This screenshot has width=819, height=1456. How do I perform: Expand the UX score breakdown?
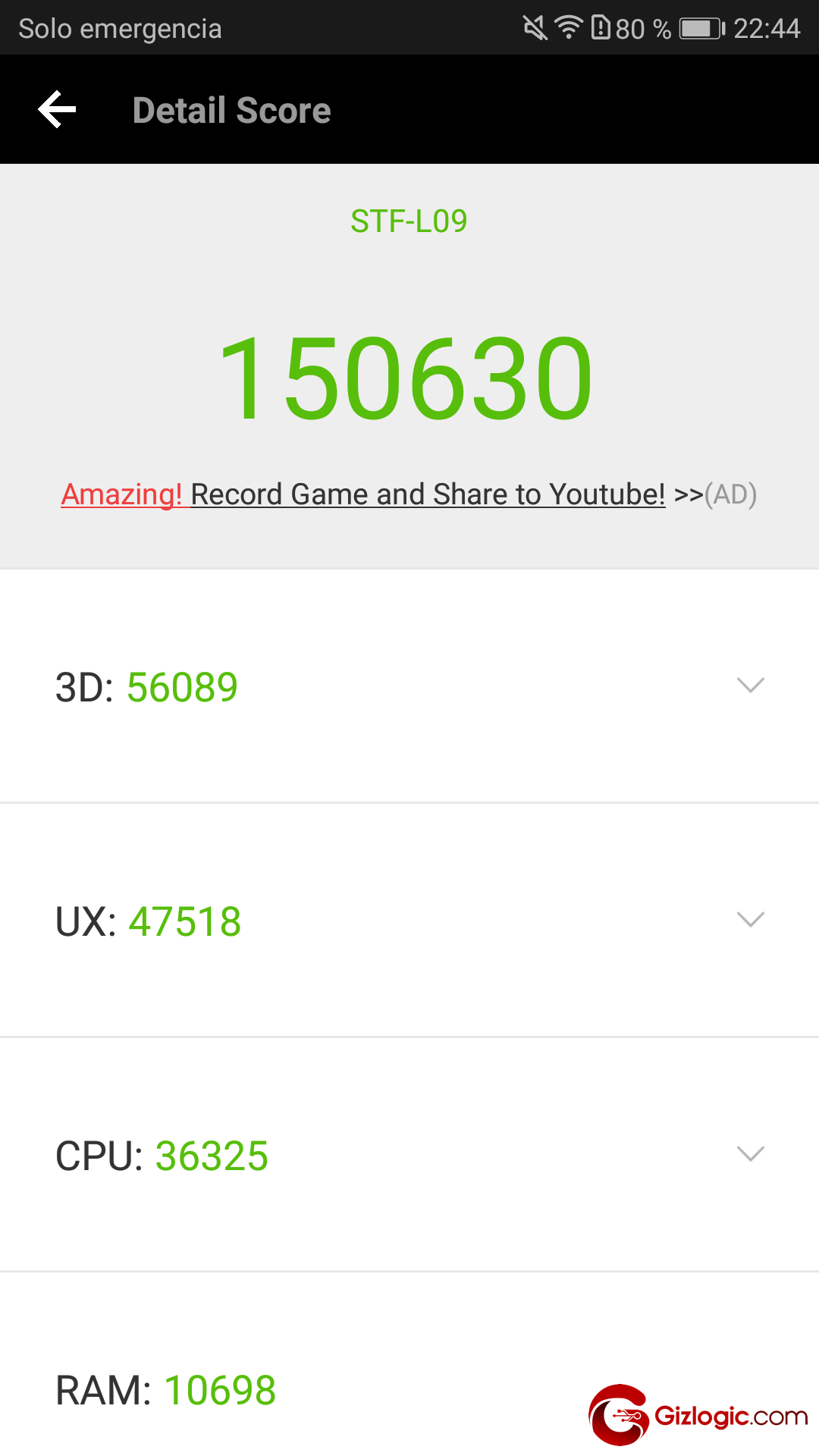pyautogui.click(x=750, y=920)
